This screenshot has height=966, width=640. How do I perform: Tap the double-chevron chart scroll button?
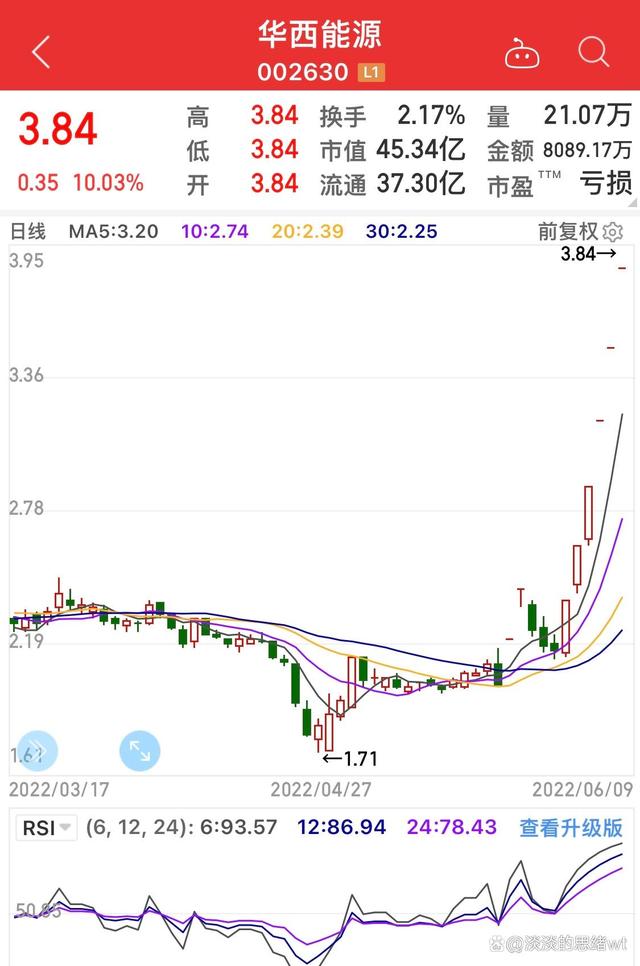38,750
